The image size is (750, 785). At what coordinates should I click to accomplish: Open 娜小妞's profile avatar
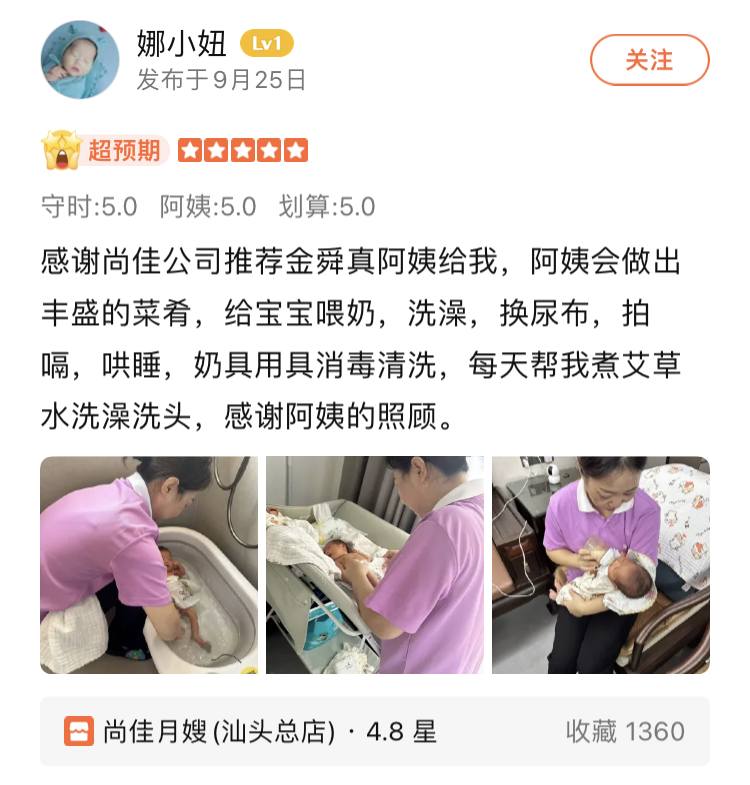(80, 60)
